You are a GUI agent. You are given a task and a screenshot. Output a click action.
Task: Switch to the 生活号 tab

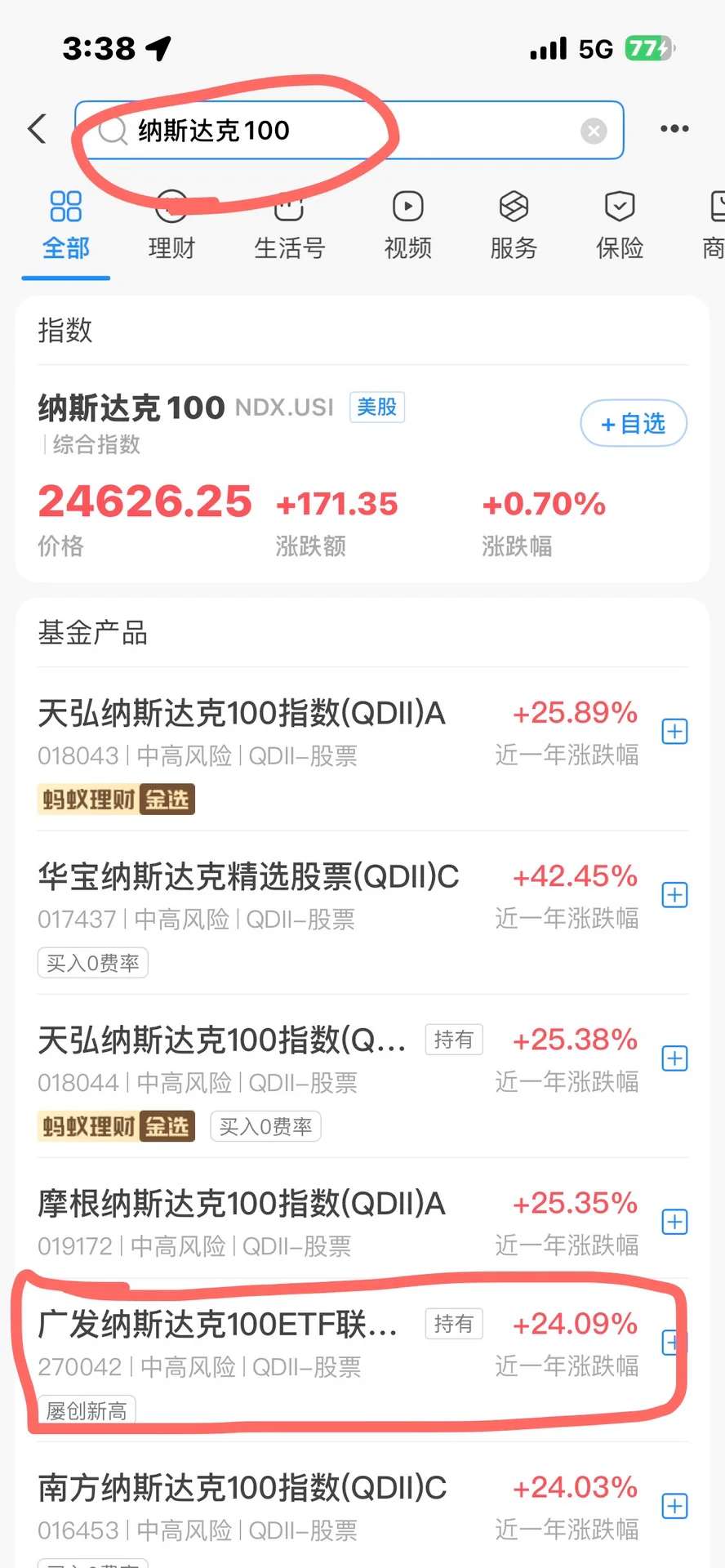(x=289, y=225)
